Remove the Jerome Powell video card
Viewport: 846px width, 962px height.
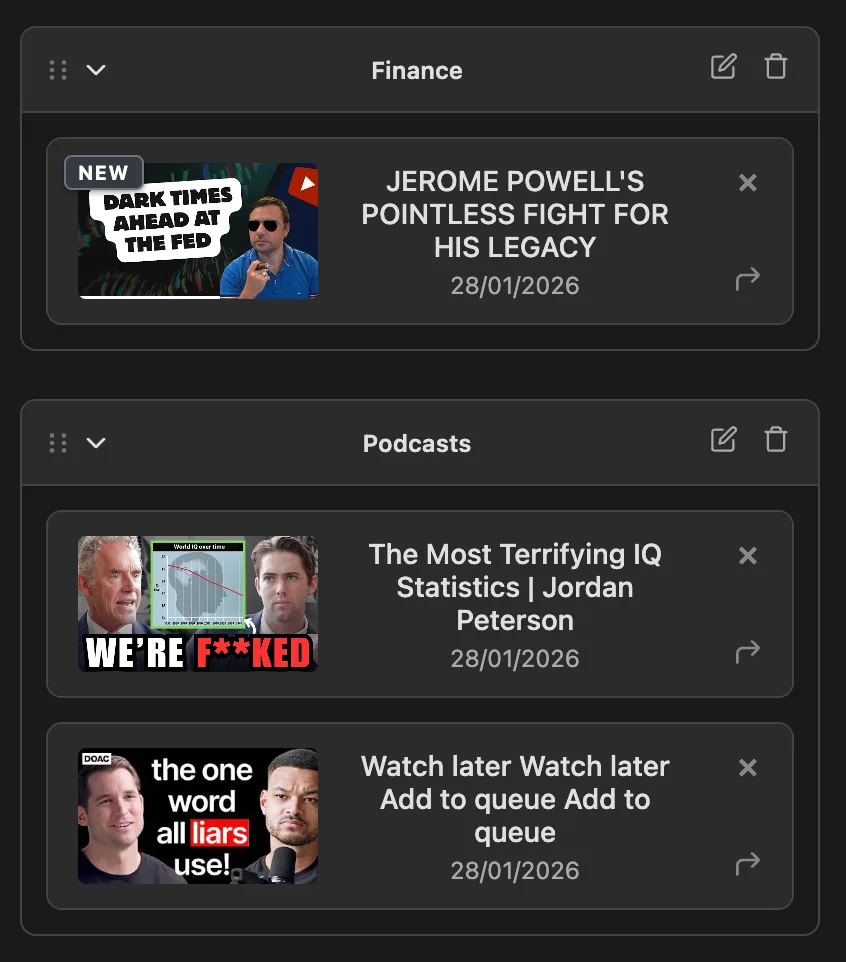coord(747,182)
